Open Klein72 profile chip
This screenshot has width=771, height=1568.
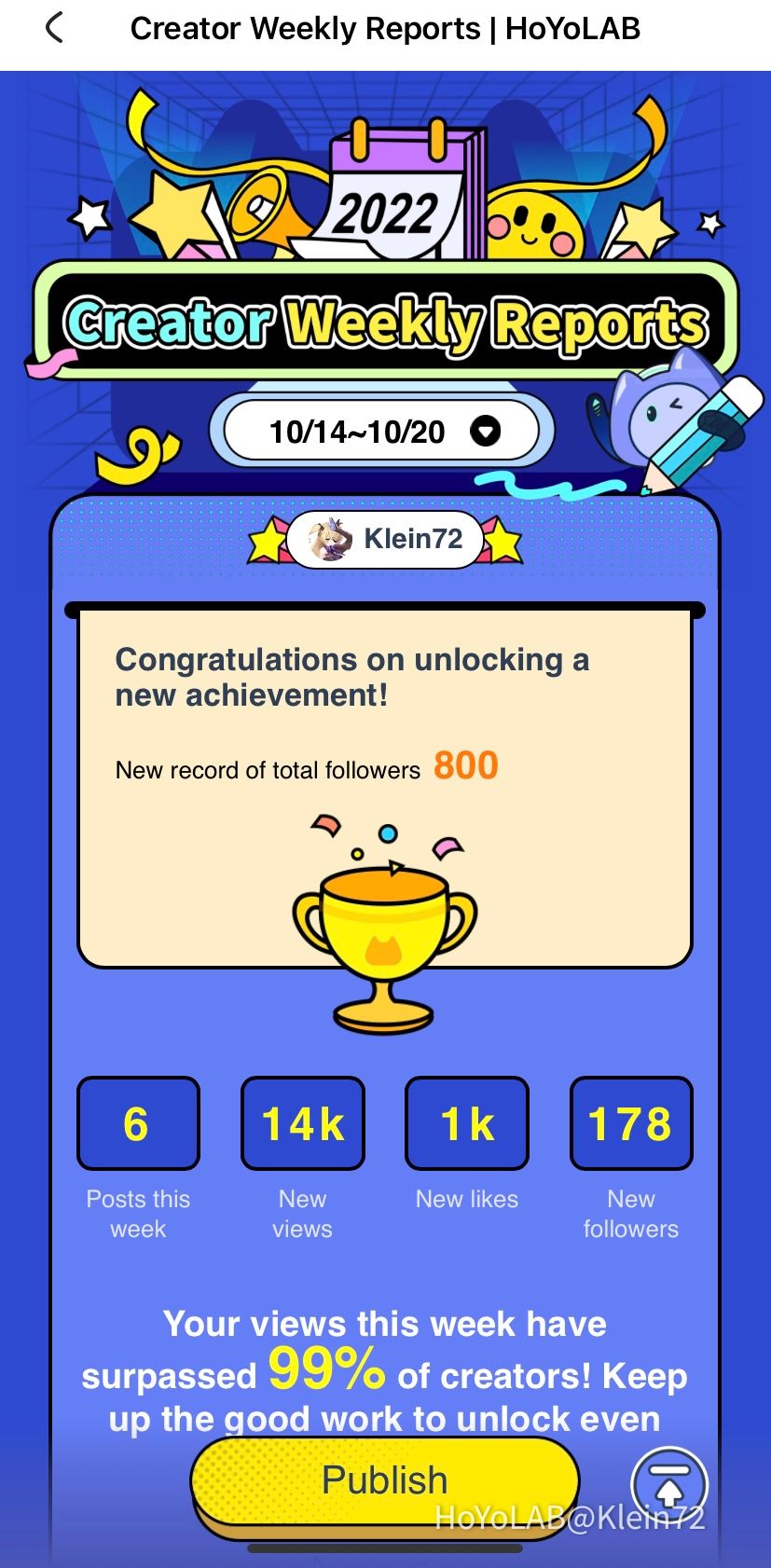[x=385, y=539]
